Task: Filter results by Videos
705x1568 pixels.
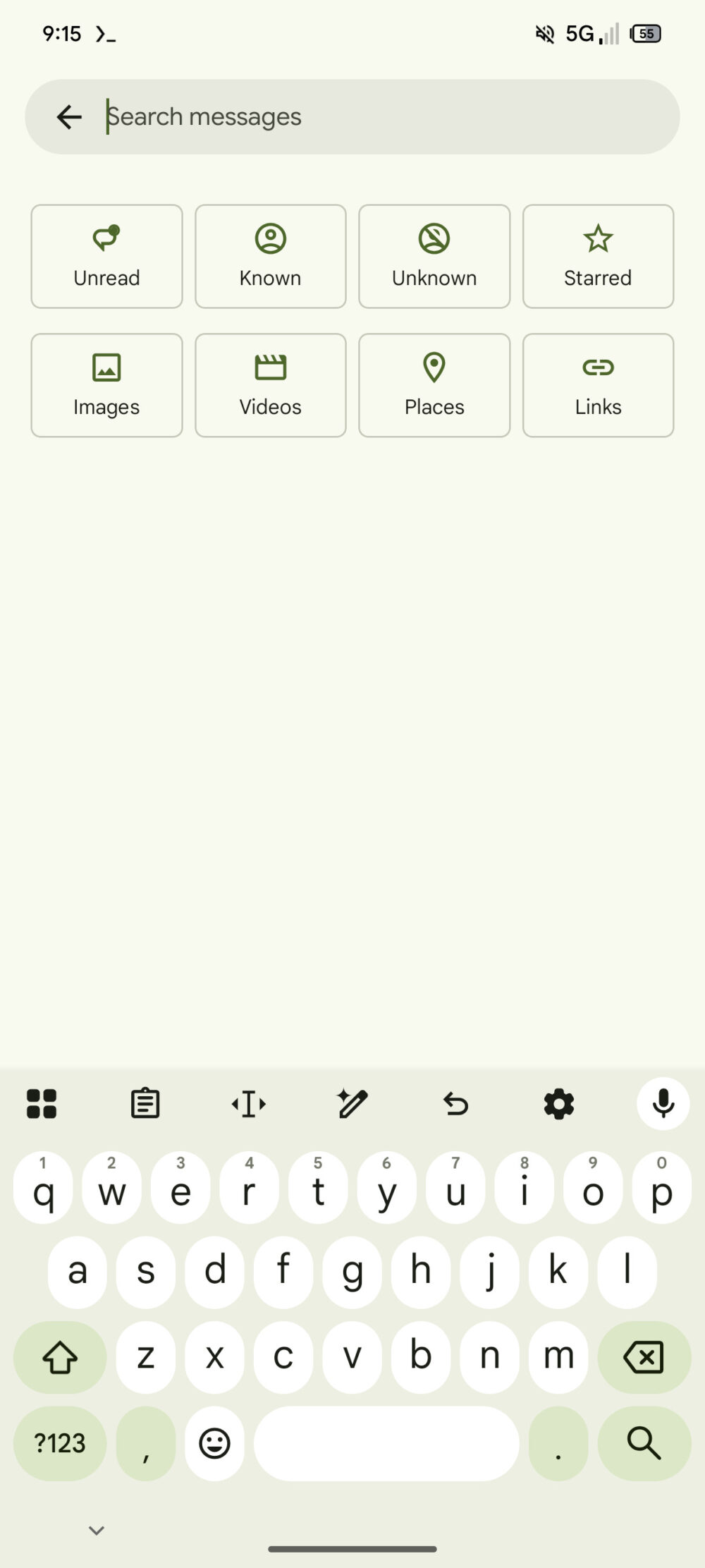Action: coord(270,384)
